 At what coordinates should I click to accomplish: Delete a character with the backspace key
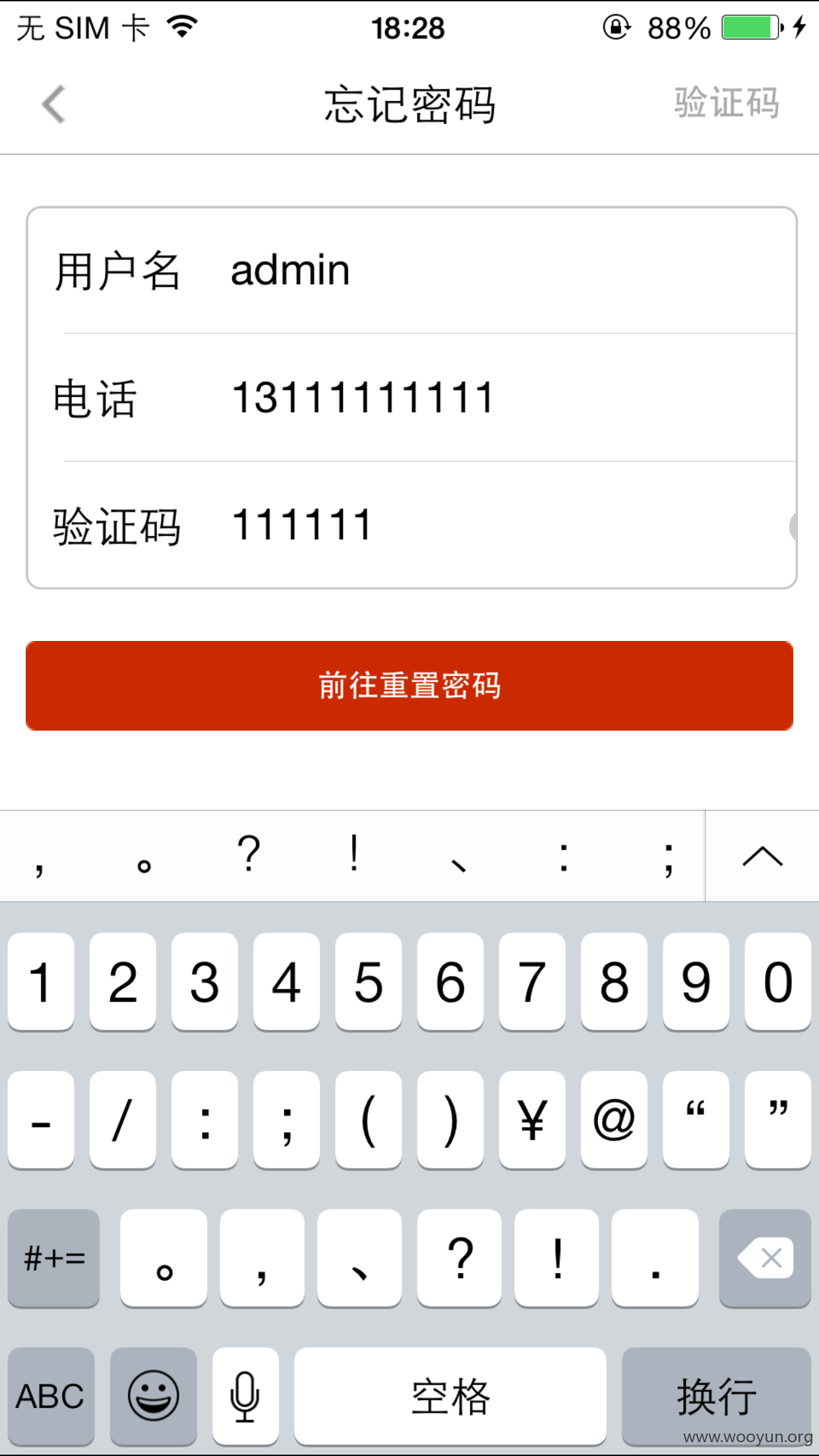coord(765,1258)
